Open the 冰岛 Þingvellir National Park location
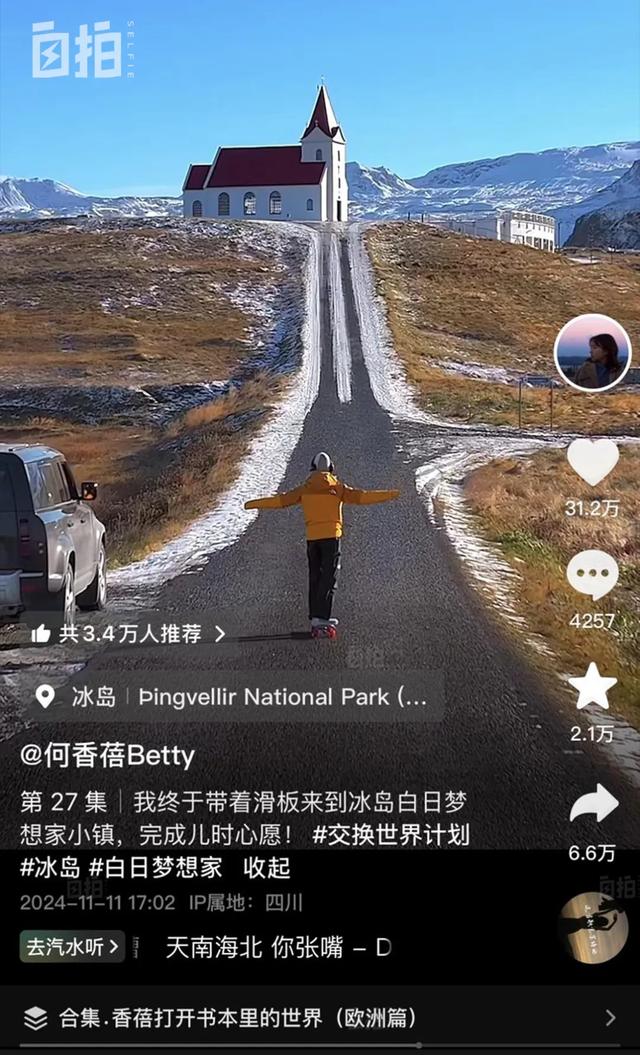The height and width of the screenshot is (1055, 640). coord(235,697)
